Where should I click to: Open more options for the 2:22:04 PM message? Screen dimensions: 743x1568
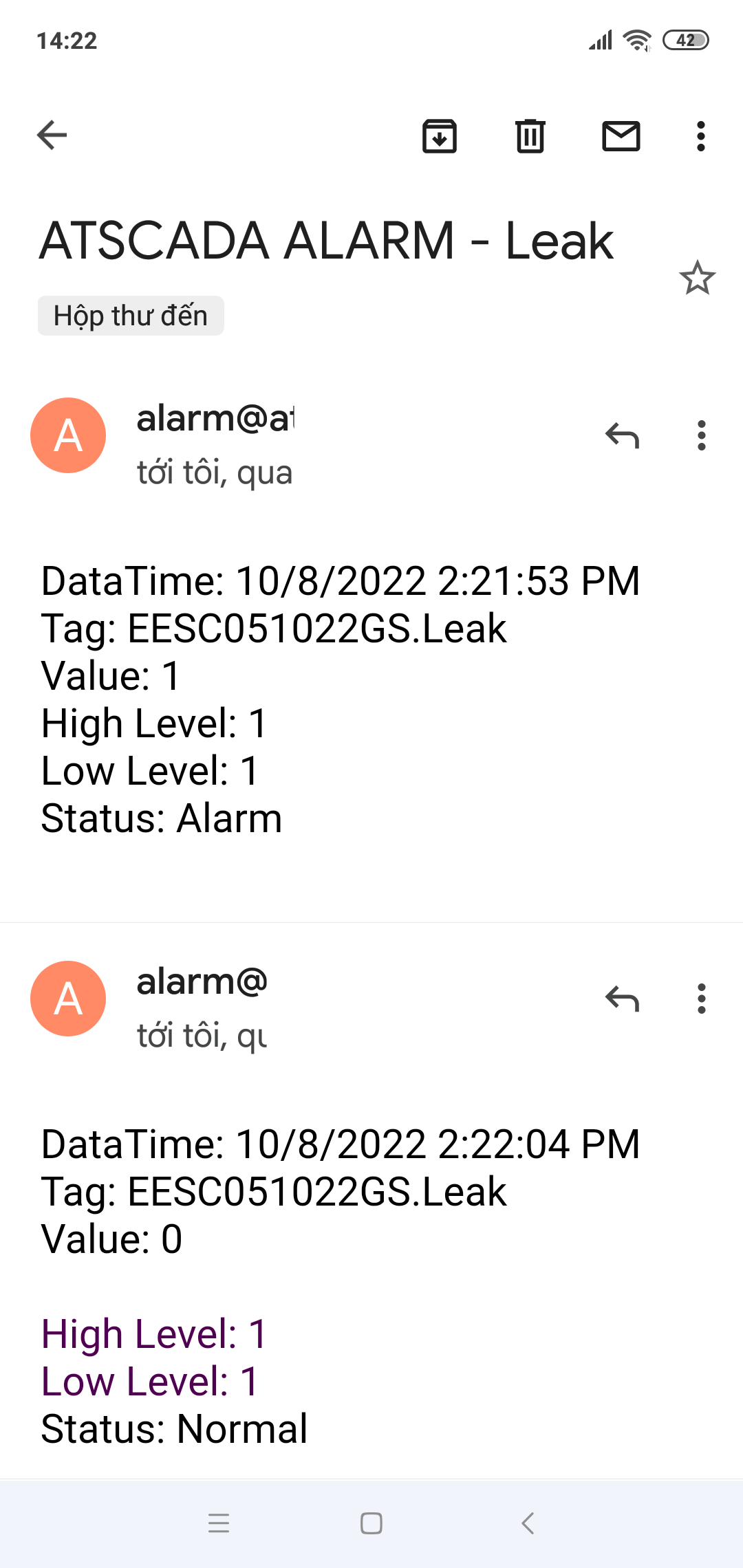tap(701, 999)
